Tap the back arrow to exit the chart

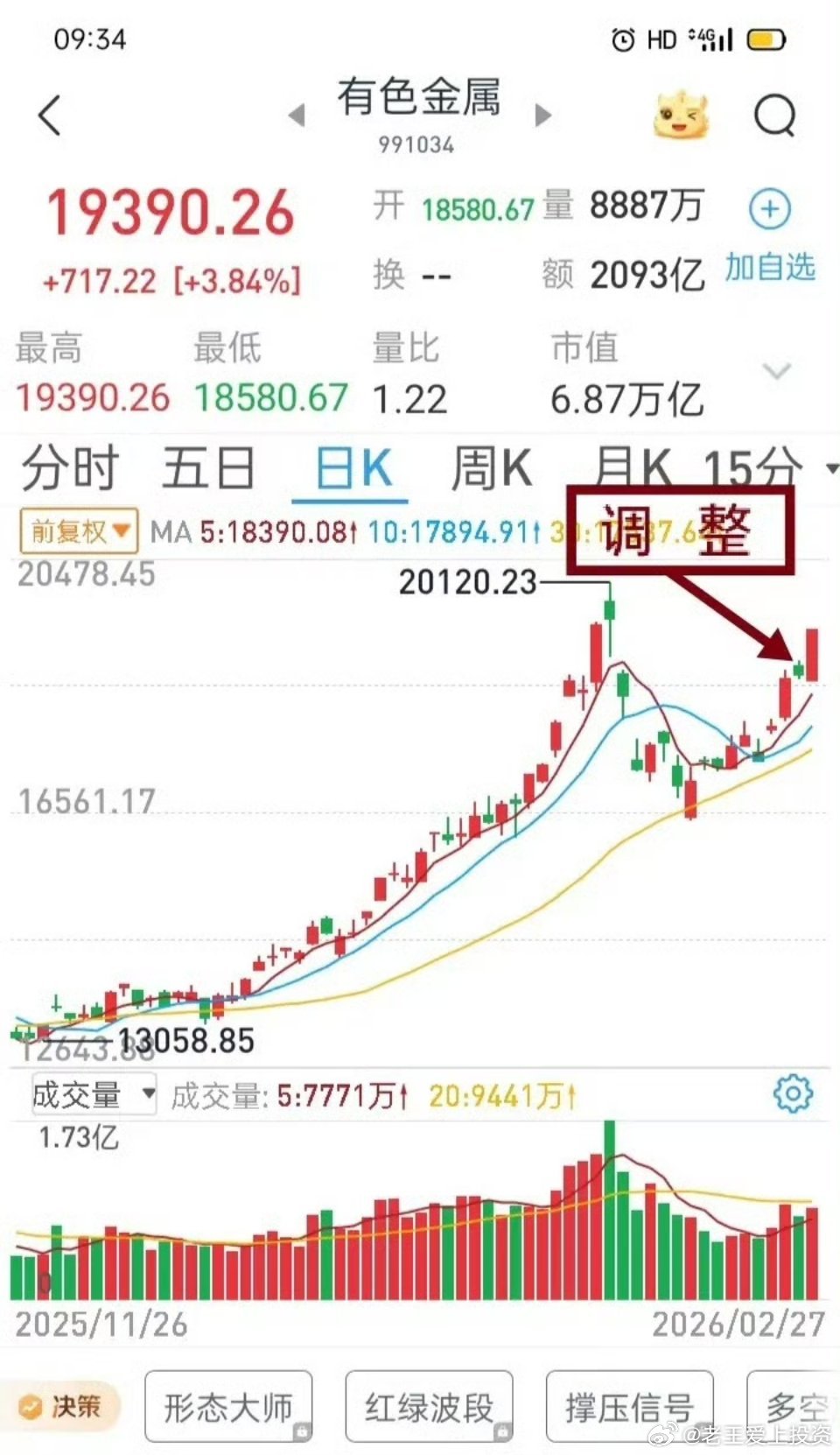[50, 116]
